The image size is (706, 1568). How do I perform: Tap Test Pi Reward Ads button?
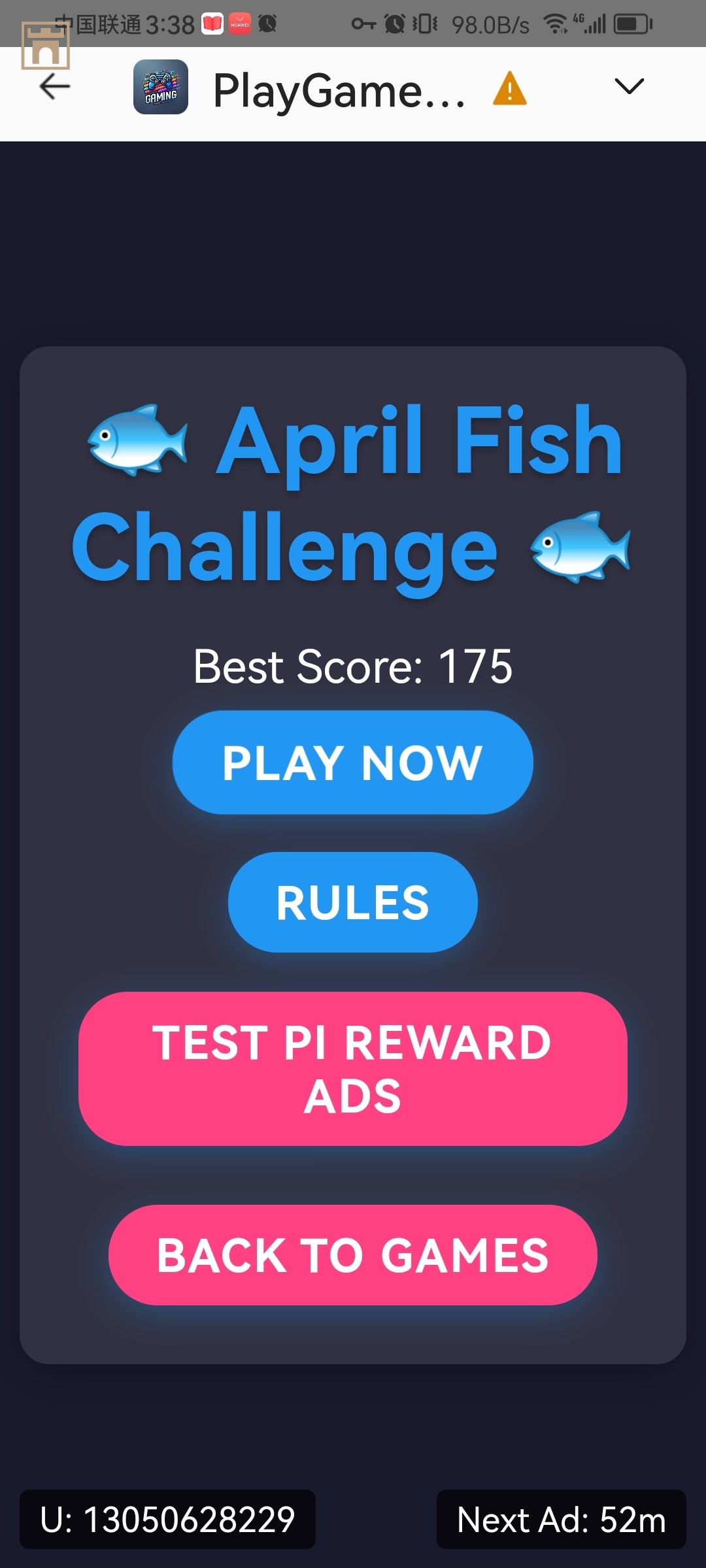352,1069
